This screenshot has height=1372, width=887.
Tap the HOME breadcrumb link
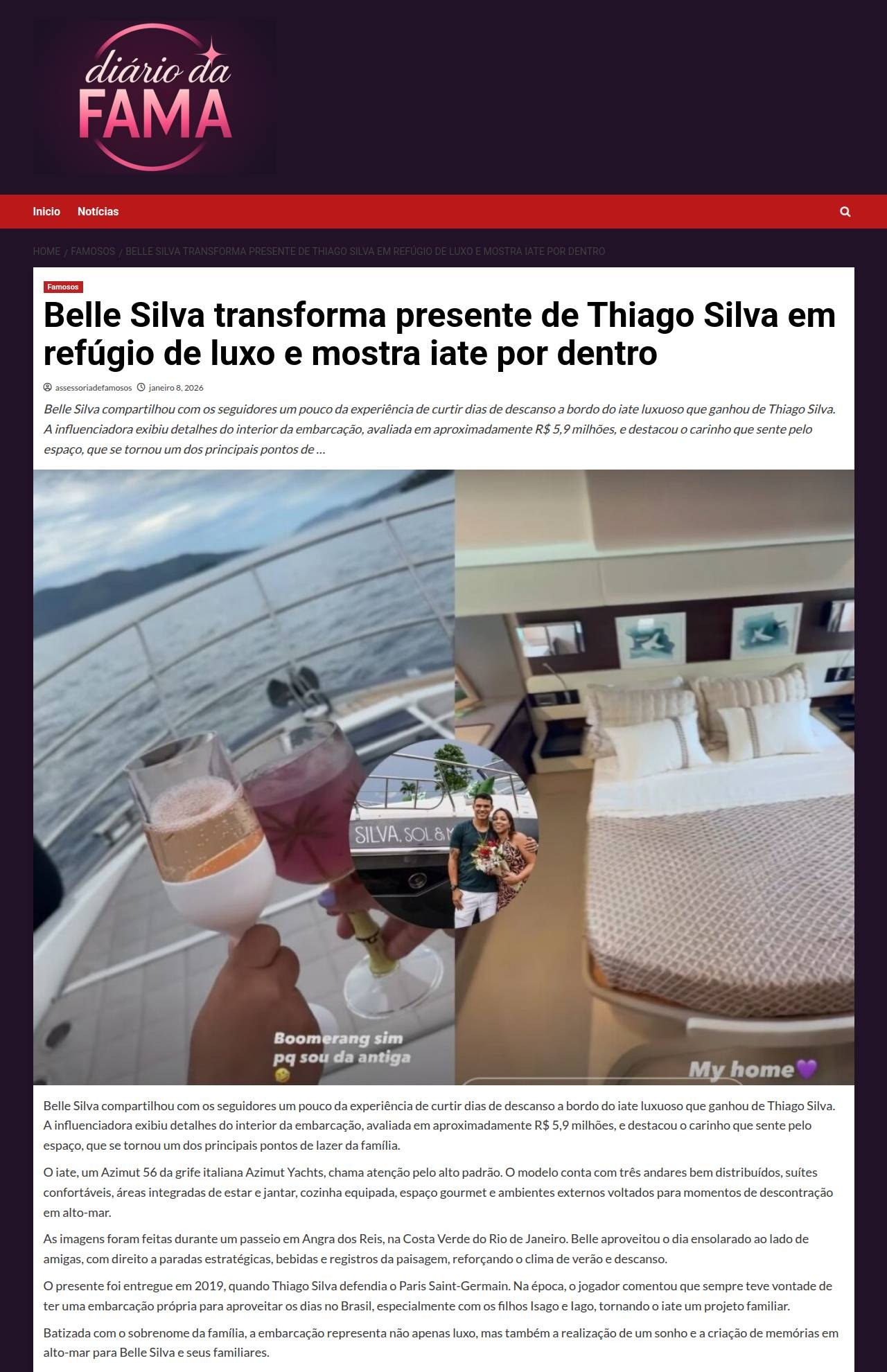point(46,251)
